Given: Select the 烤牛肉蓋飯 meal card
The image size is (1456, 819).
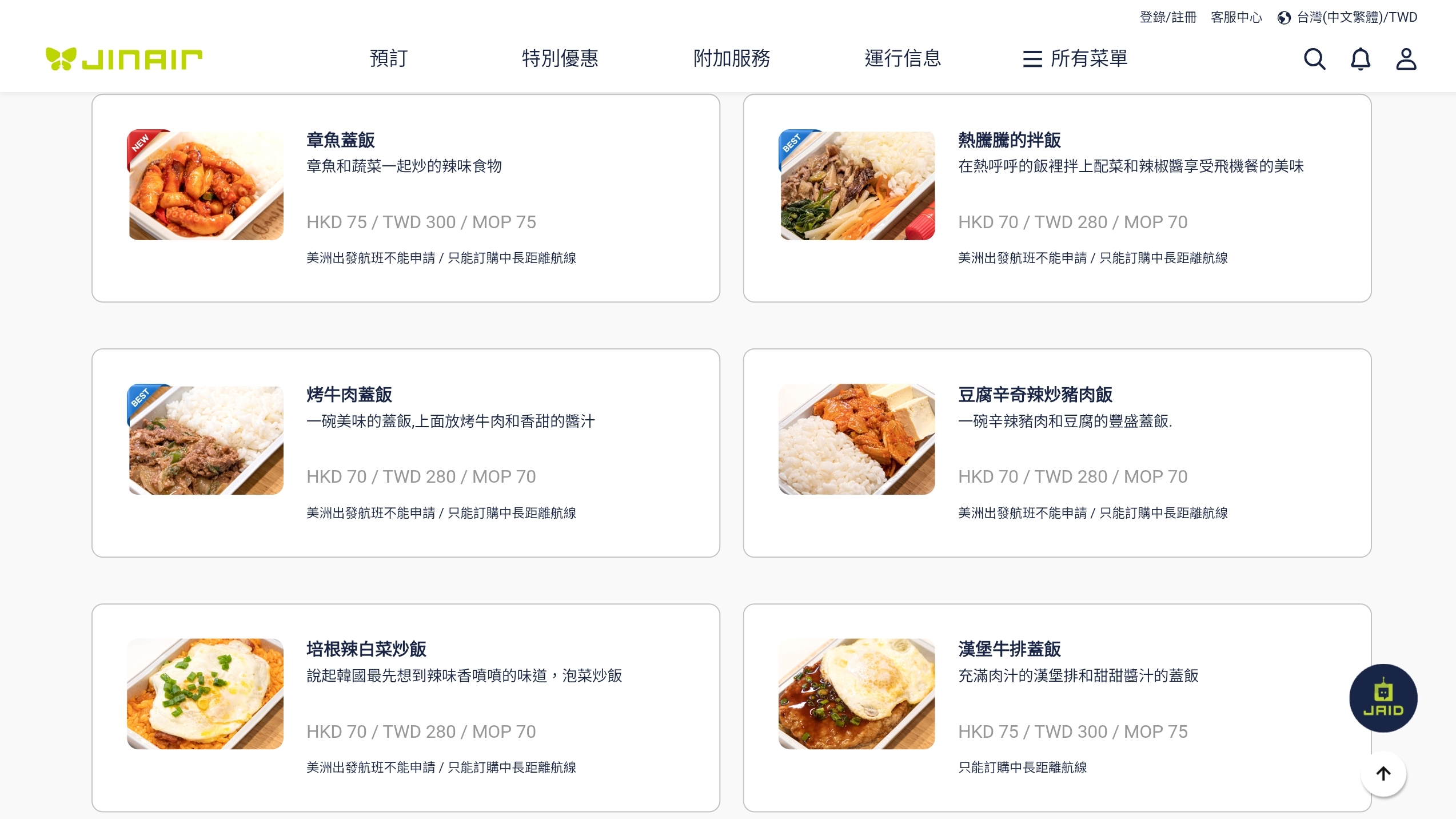Looking at the screenshot, I should click(405, 452).
